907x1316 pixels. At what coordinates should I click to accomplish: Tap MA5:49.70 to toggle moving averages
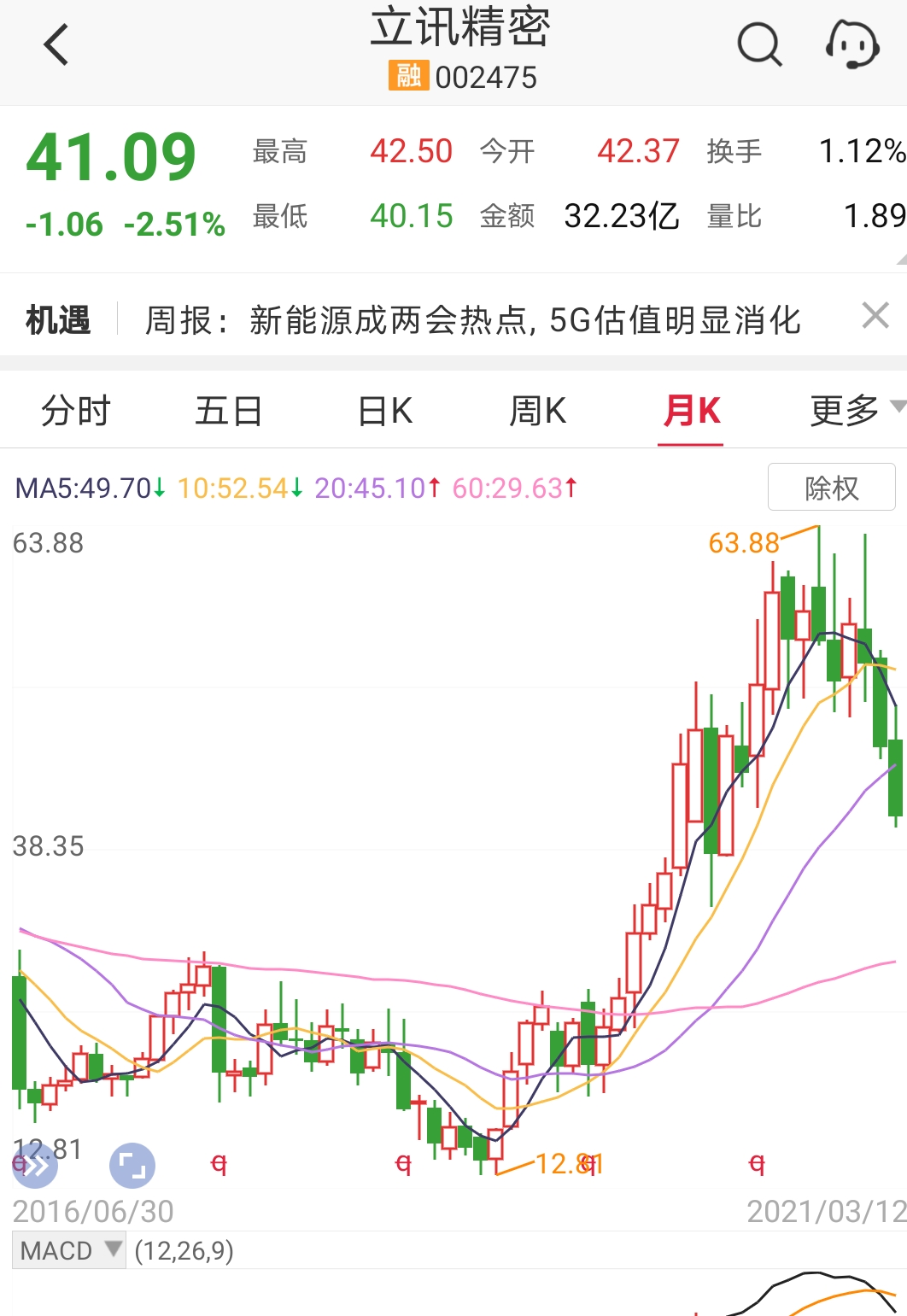(85, 487)
